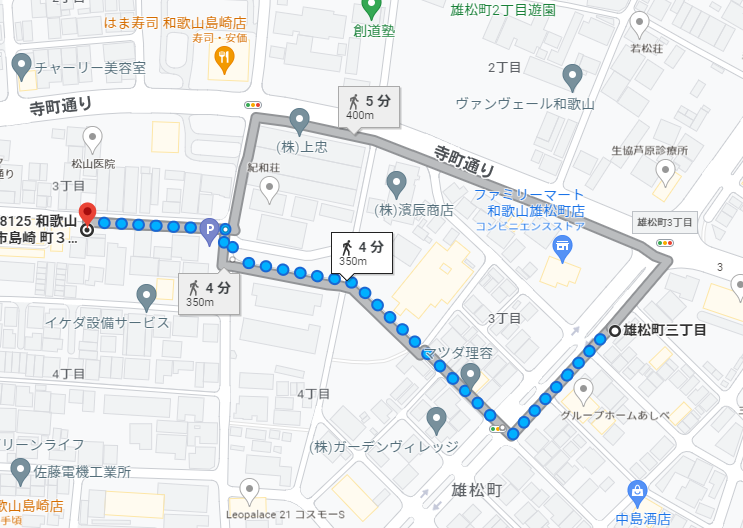Open マツダ理容 marker
Viewport: 743px width, 528px height.
coord(470,375)
